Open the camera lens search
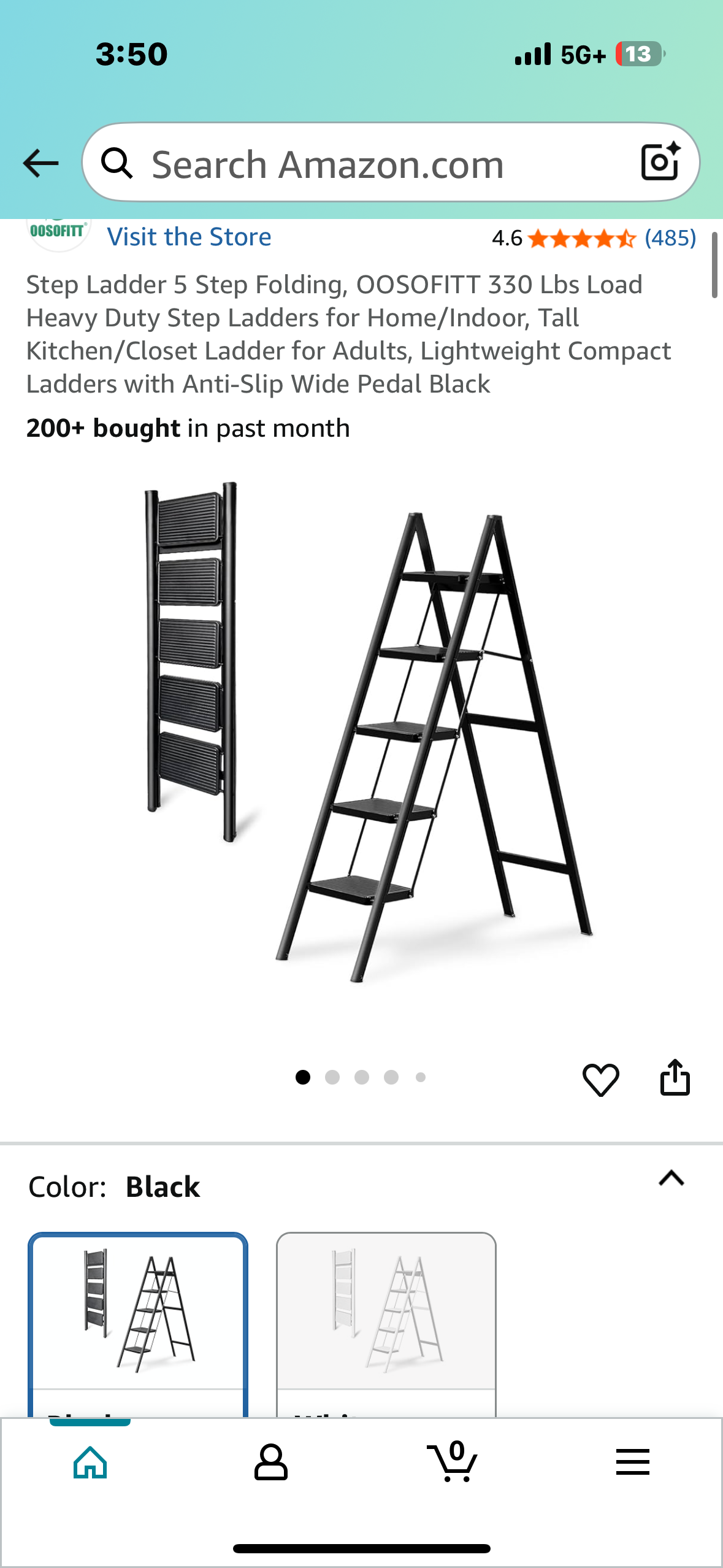 coord(660,163)
